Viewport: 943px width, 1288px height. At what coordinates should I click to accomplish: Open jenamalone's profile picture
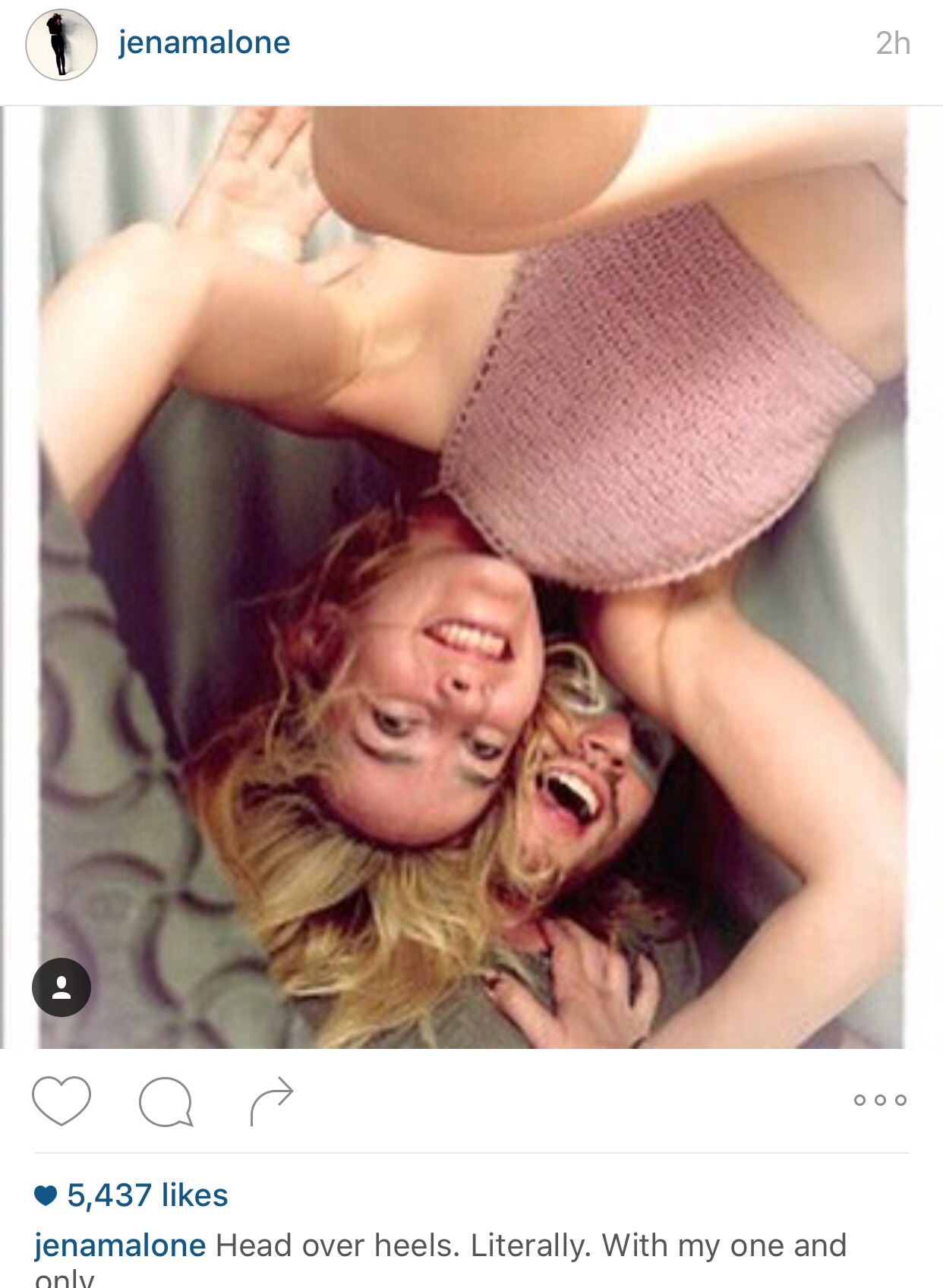pos(61,44)
